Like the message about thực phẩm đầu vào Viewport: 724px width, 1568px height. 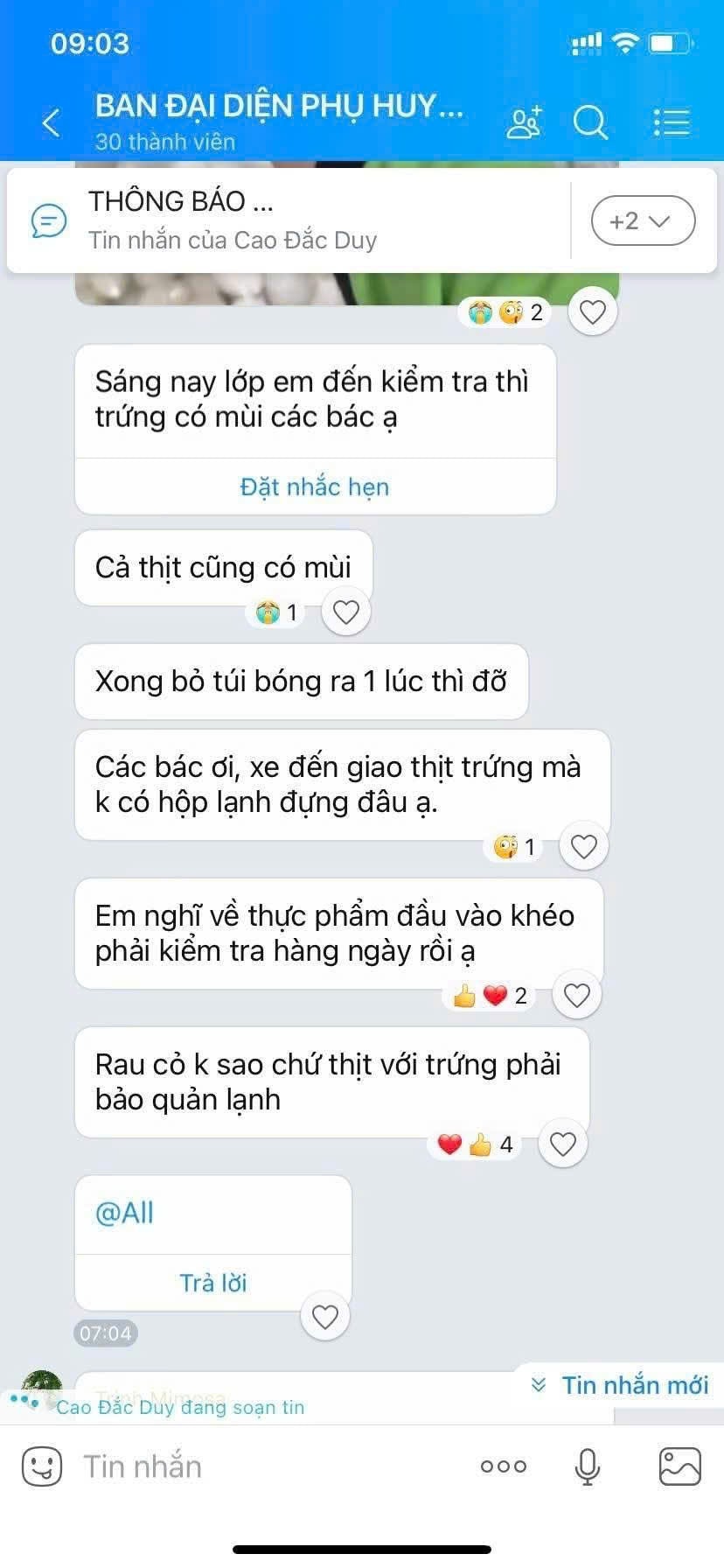576,995
